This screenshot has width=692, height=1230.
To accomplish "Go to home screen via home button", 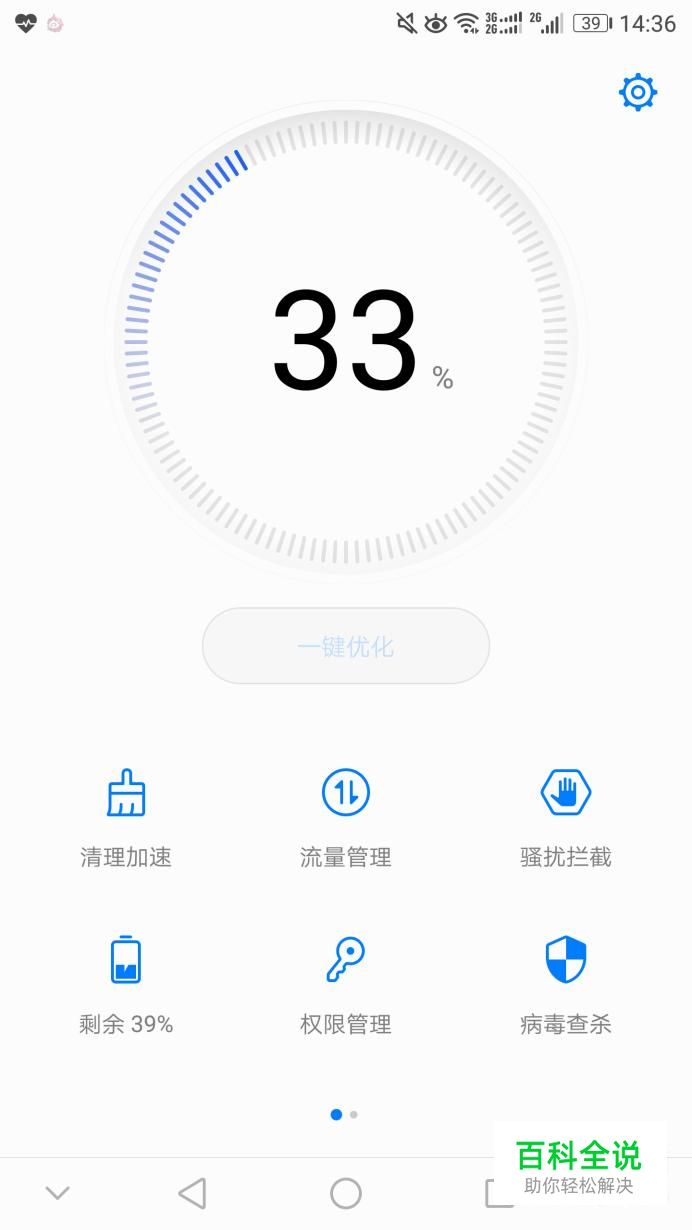I will click(346, 1193).
